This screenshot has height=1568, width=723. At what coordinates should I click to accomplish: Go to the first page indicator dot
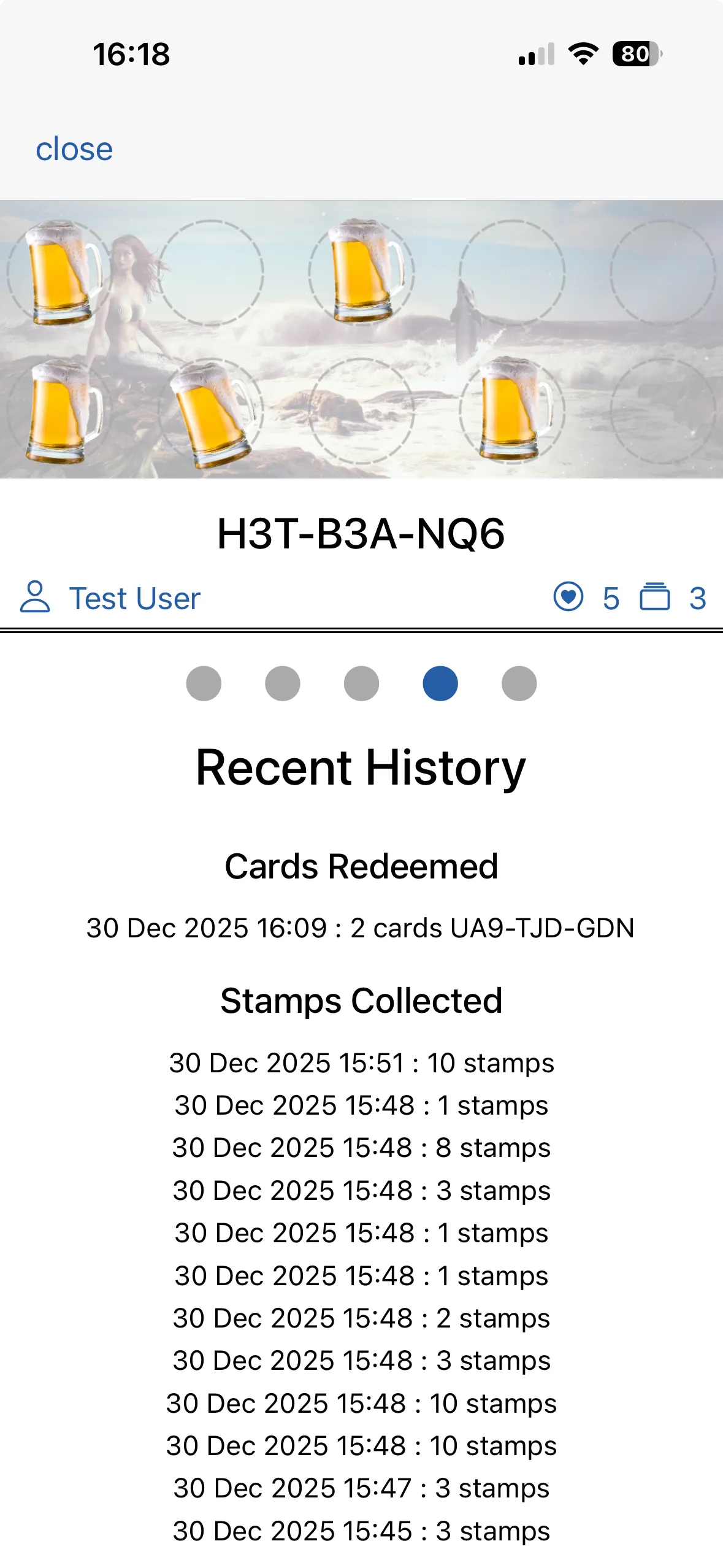click(204, 683)
